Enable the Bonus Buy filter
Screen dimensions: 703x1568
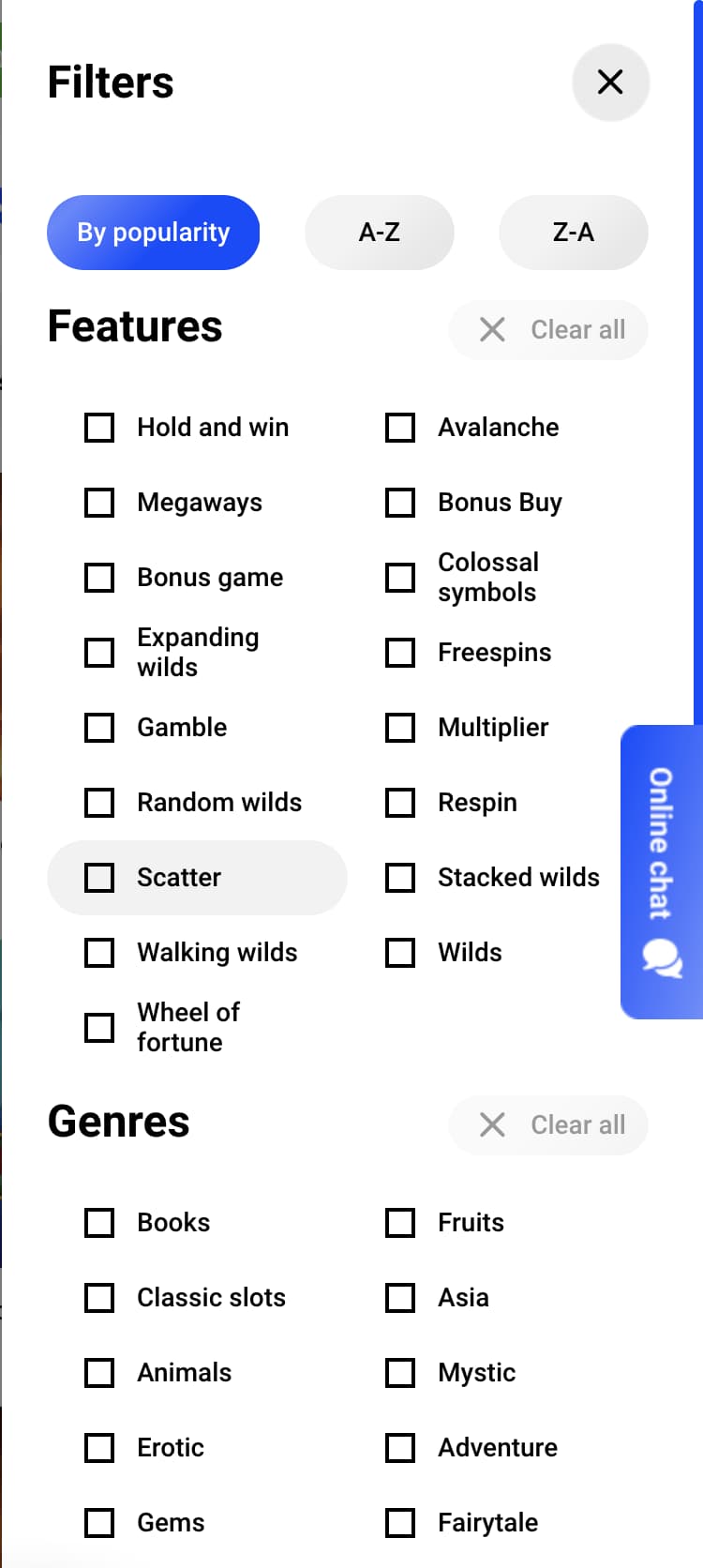coord(400,503)
